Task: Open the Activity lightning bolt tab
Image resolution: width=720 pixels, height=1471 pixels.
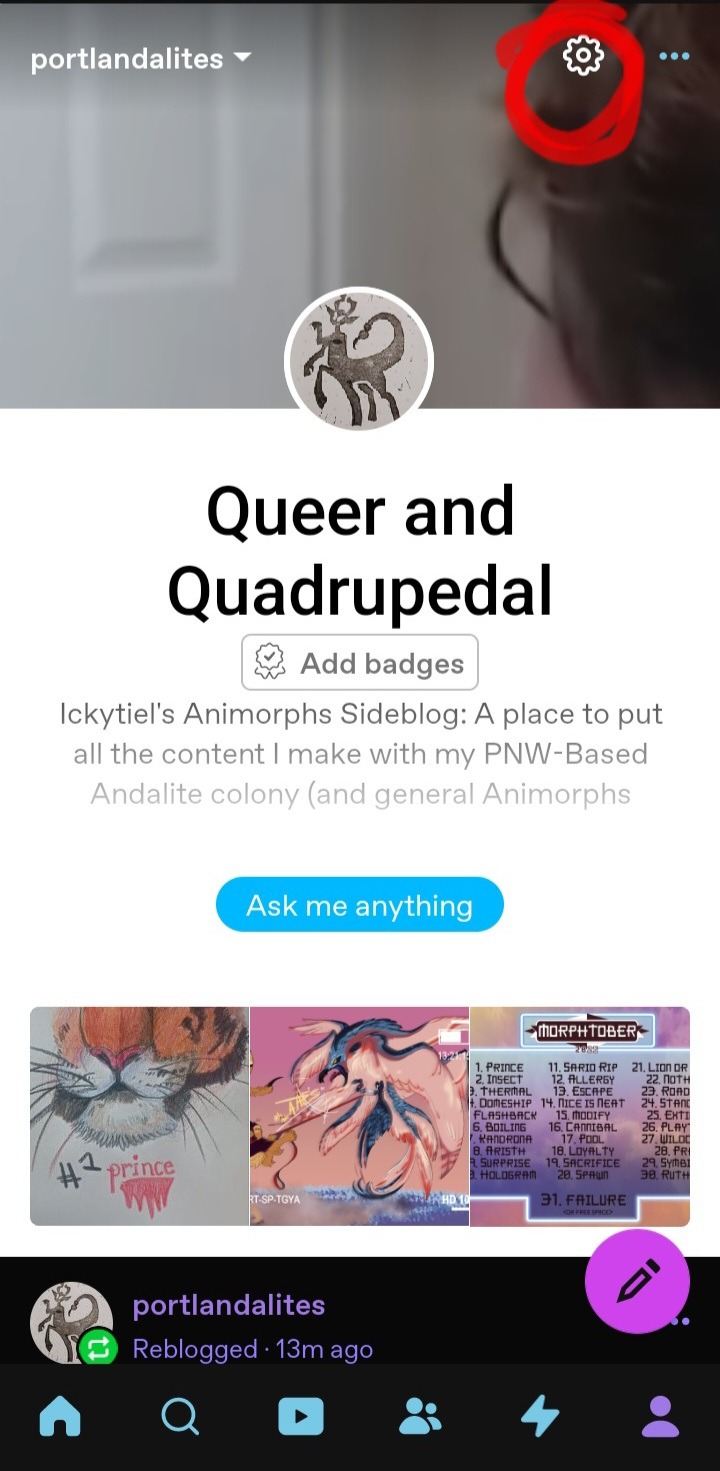Action: pos(540,1417)
